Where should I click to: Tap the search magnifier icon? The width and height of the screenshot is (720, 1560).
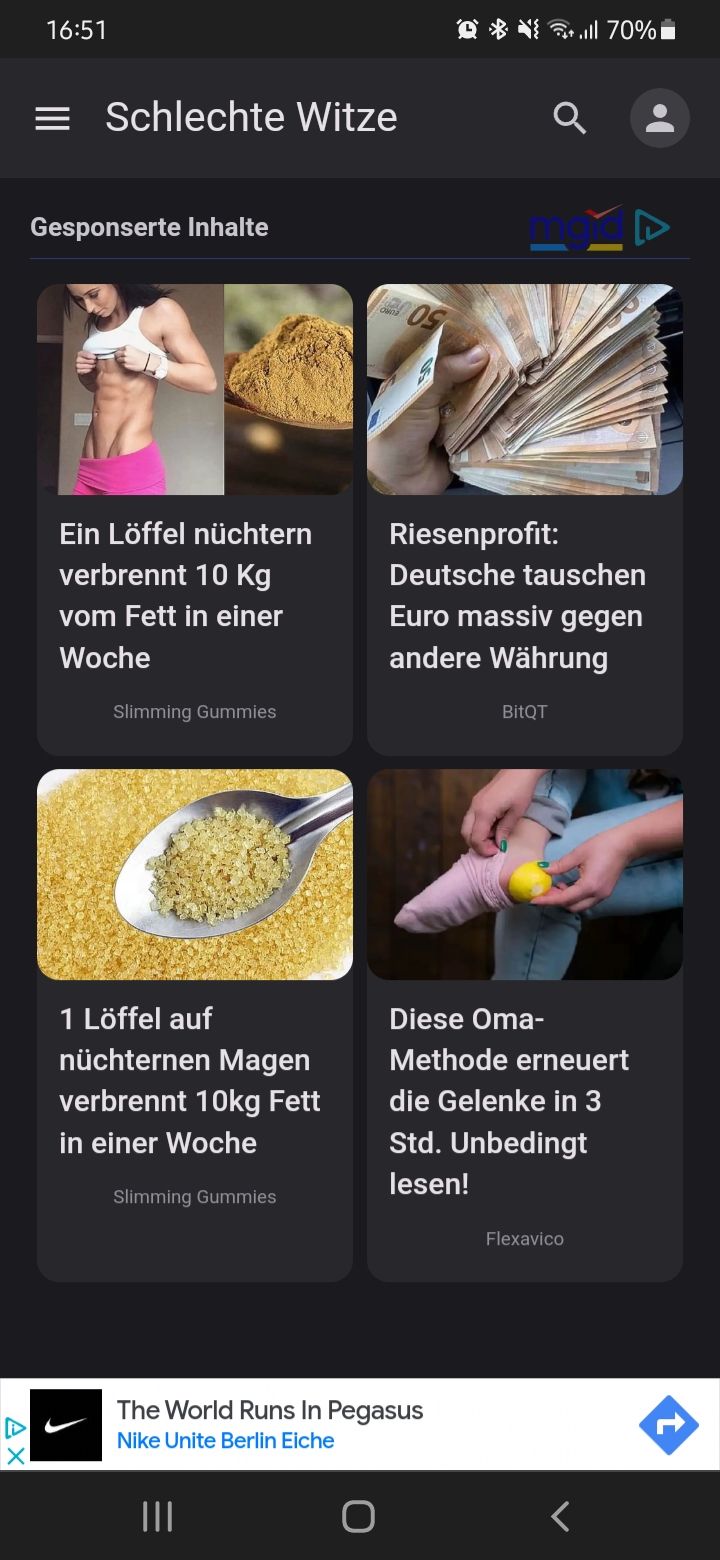point(569,118)
